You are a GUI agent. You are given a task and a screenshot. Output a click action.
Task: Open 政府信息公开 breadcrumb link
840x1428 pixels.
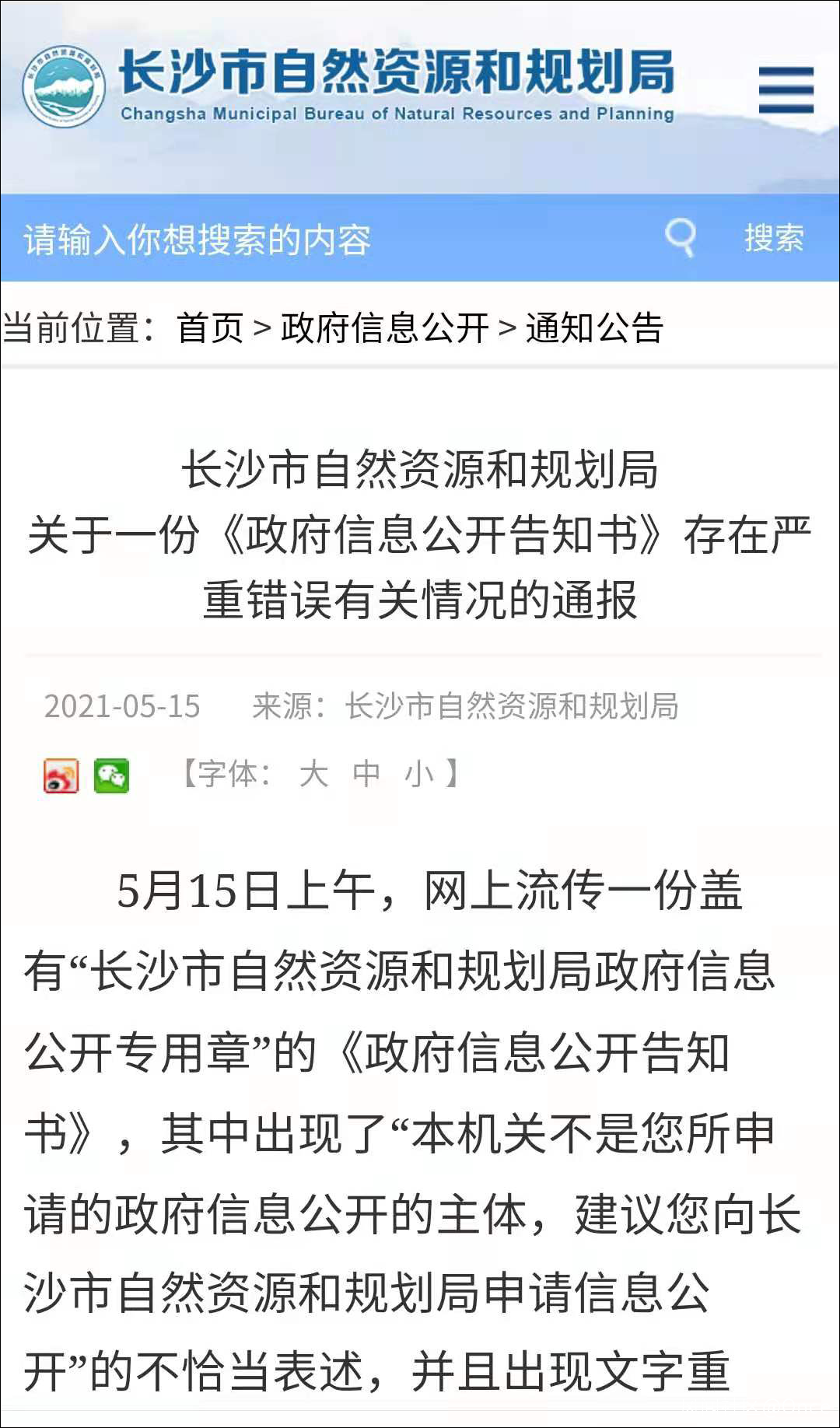pyautogui.click(x=384, y=327)
